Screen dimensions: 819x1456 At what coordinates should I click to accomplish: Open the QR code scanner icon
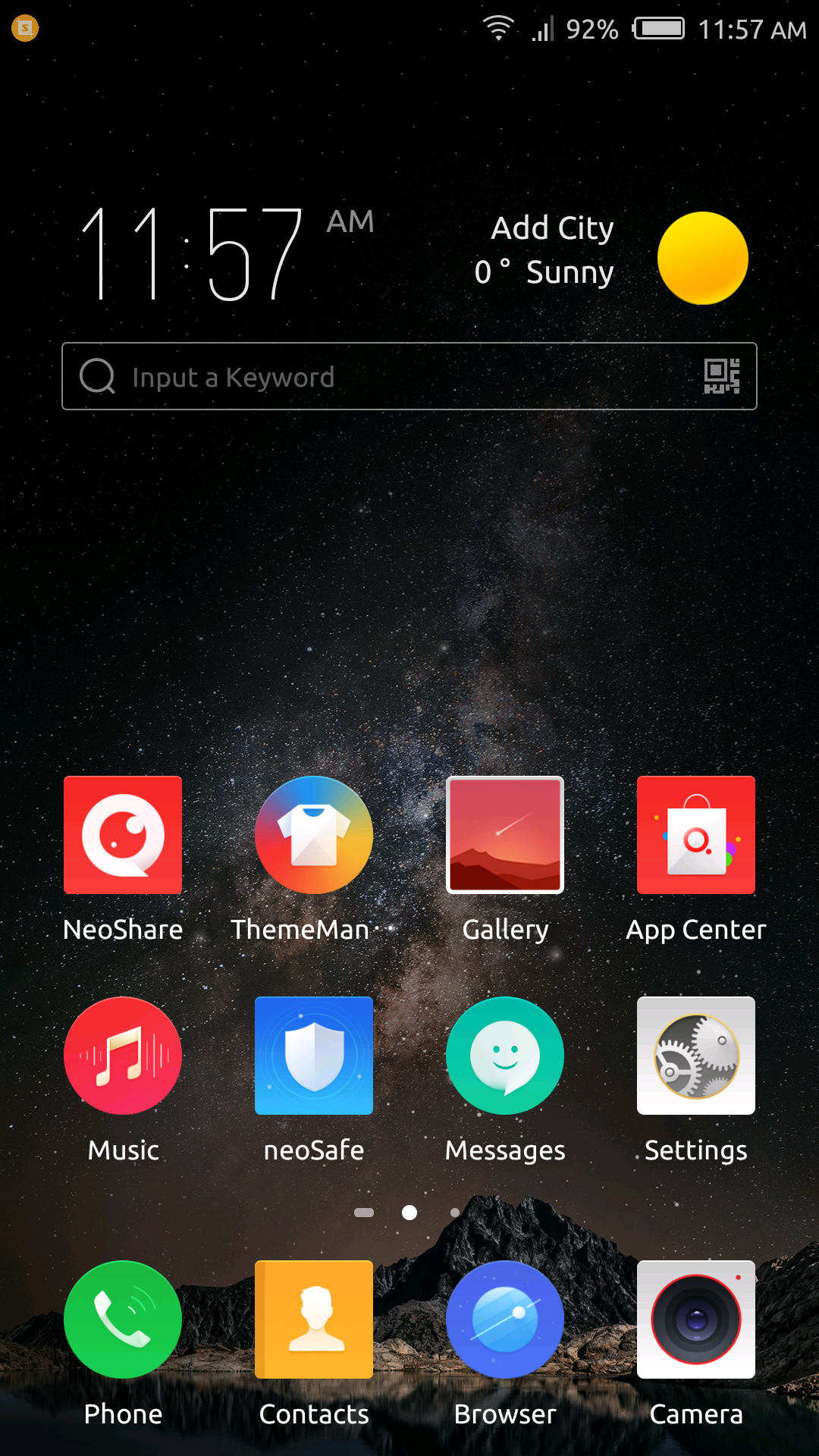click(x=721, y=376)
